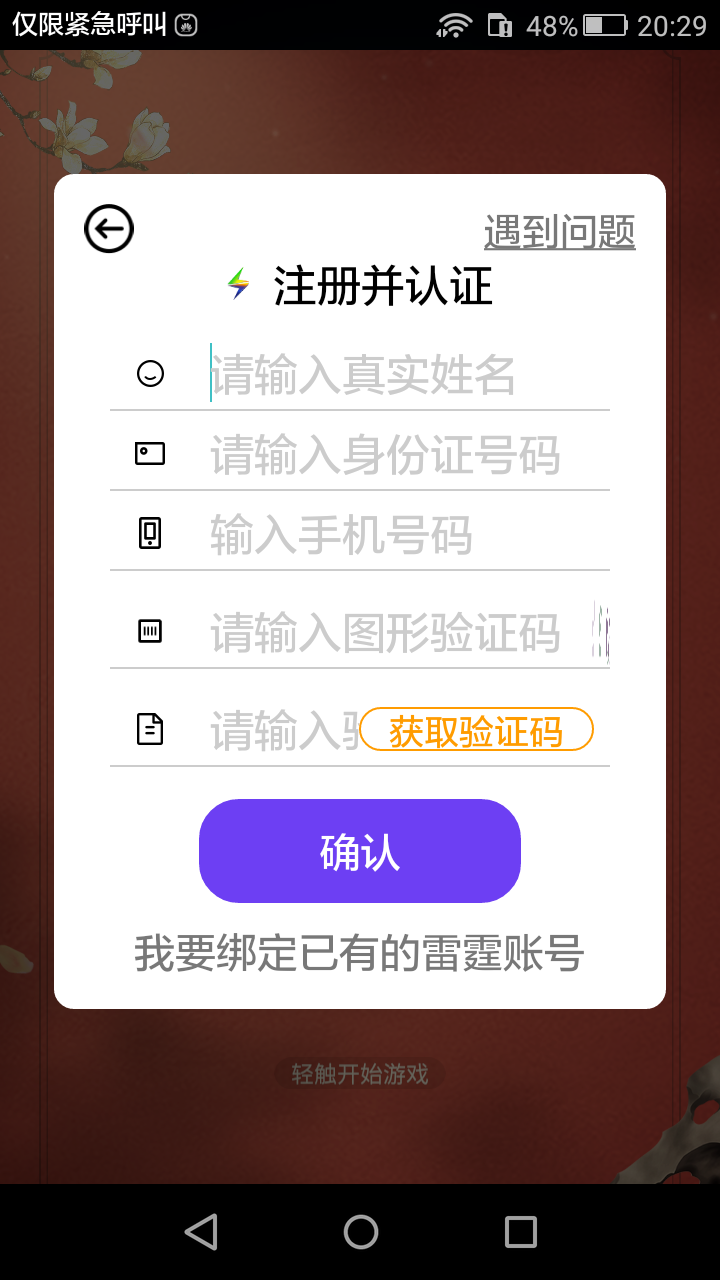Click the SIM card status icon
Viewport: 720px width, 1280px height.
coord(499,25)
